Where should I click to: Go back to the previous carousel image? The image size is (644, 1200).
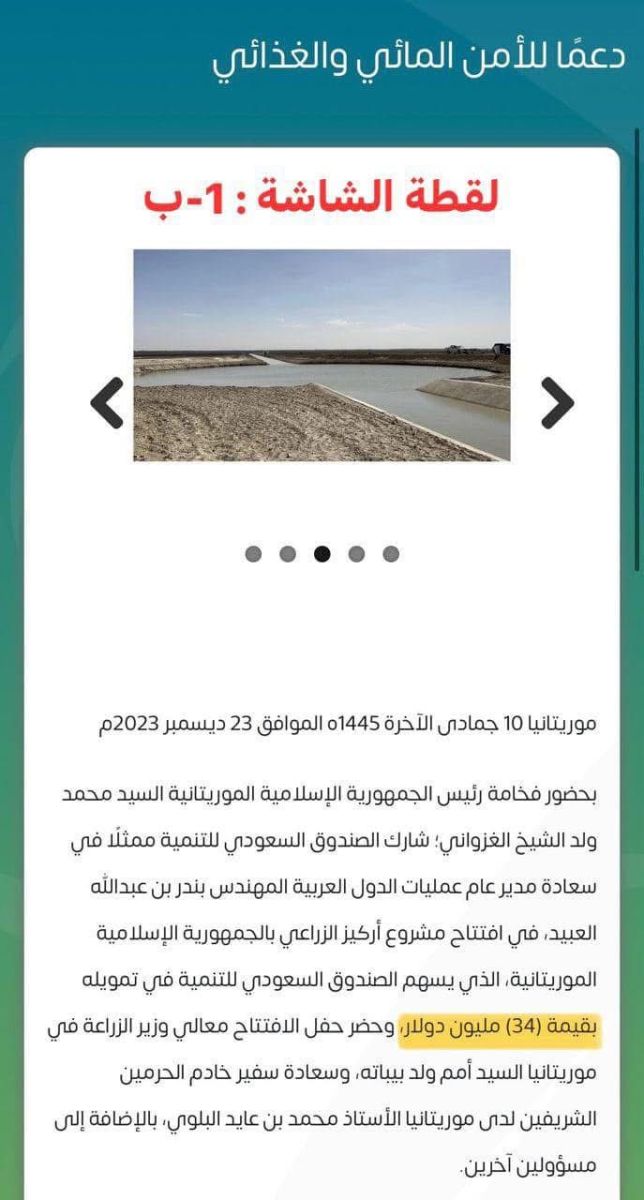pos(106,402)
